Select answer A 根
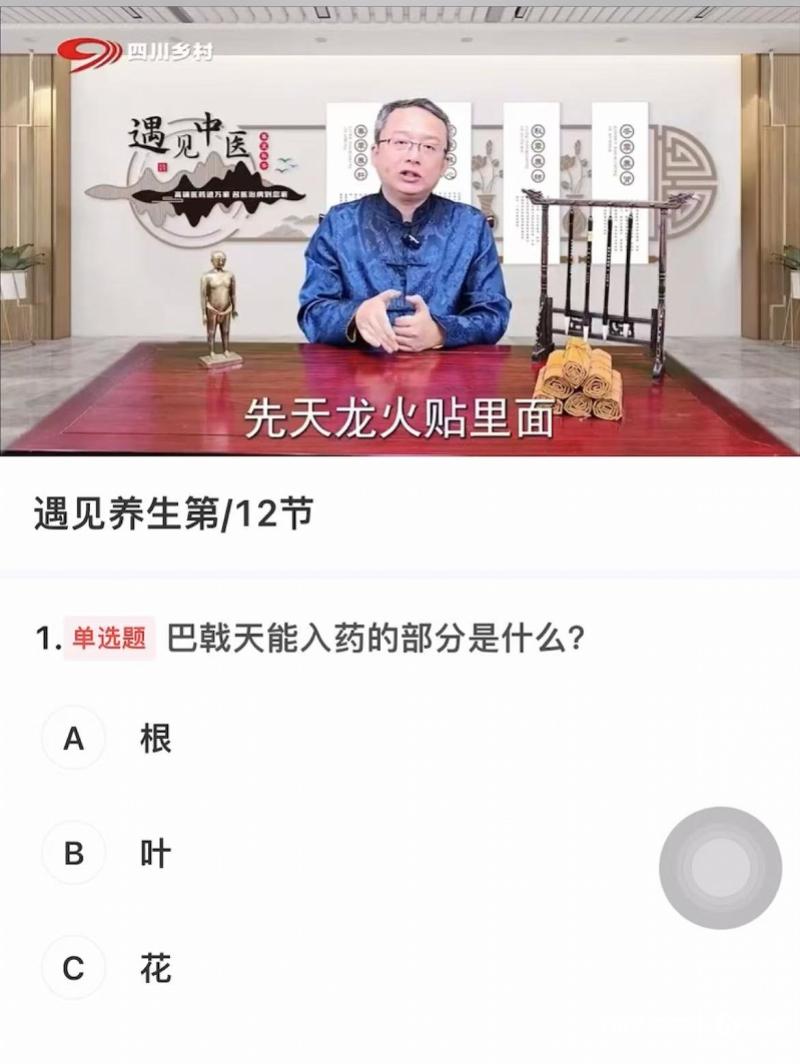This screenshot has height=1064, width=800. point(74,739)
